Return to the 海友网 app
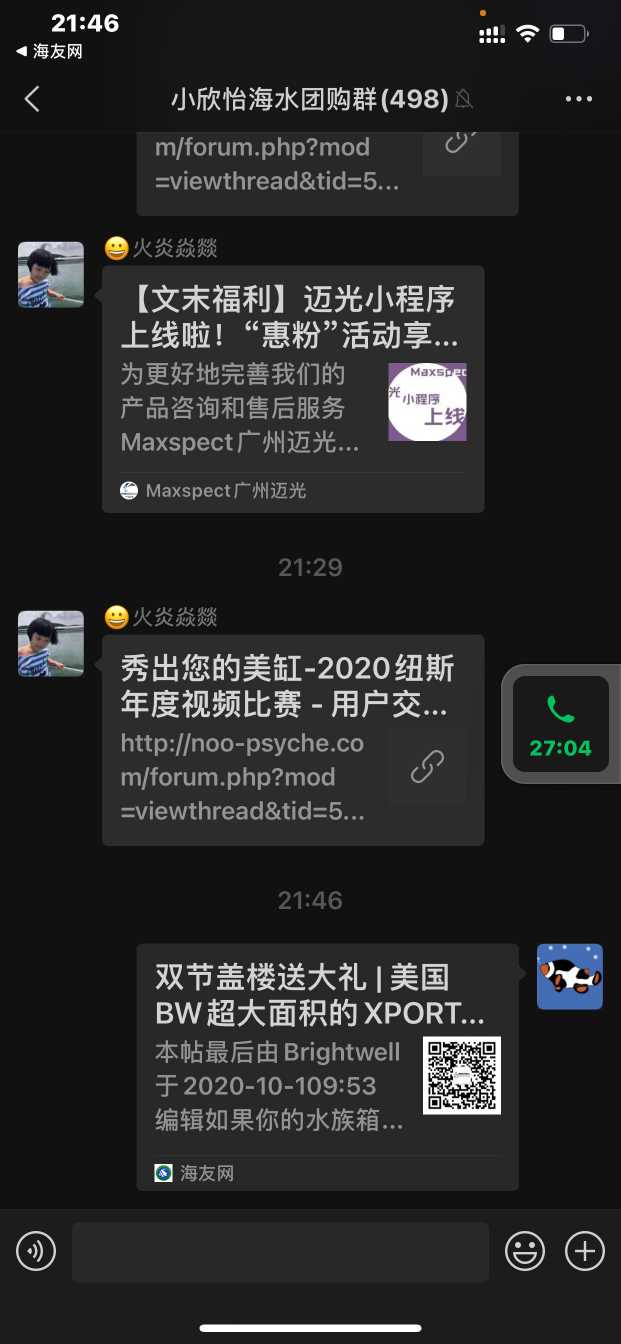The width and height of the screenshot is (621, 1344). [x=50, y=52]
